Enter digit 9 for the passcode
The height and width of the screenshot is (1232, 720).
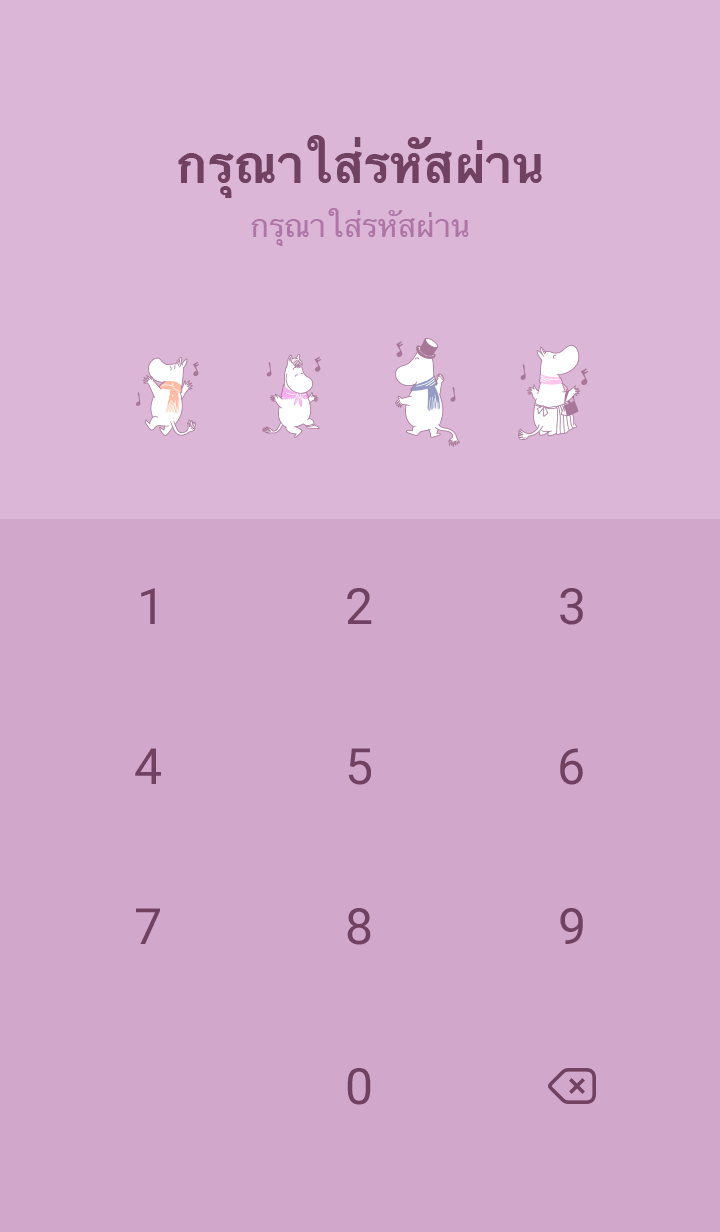click(570, 927)
